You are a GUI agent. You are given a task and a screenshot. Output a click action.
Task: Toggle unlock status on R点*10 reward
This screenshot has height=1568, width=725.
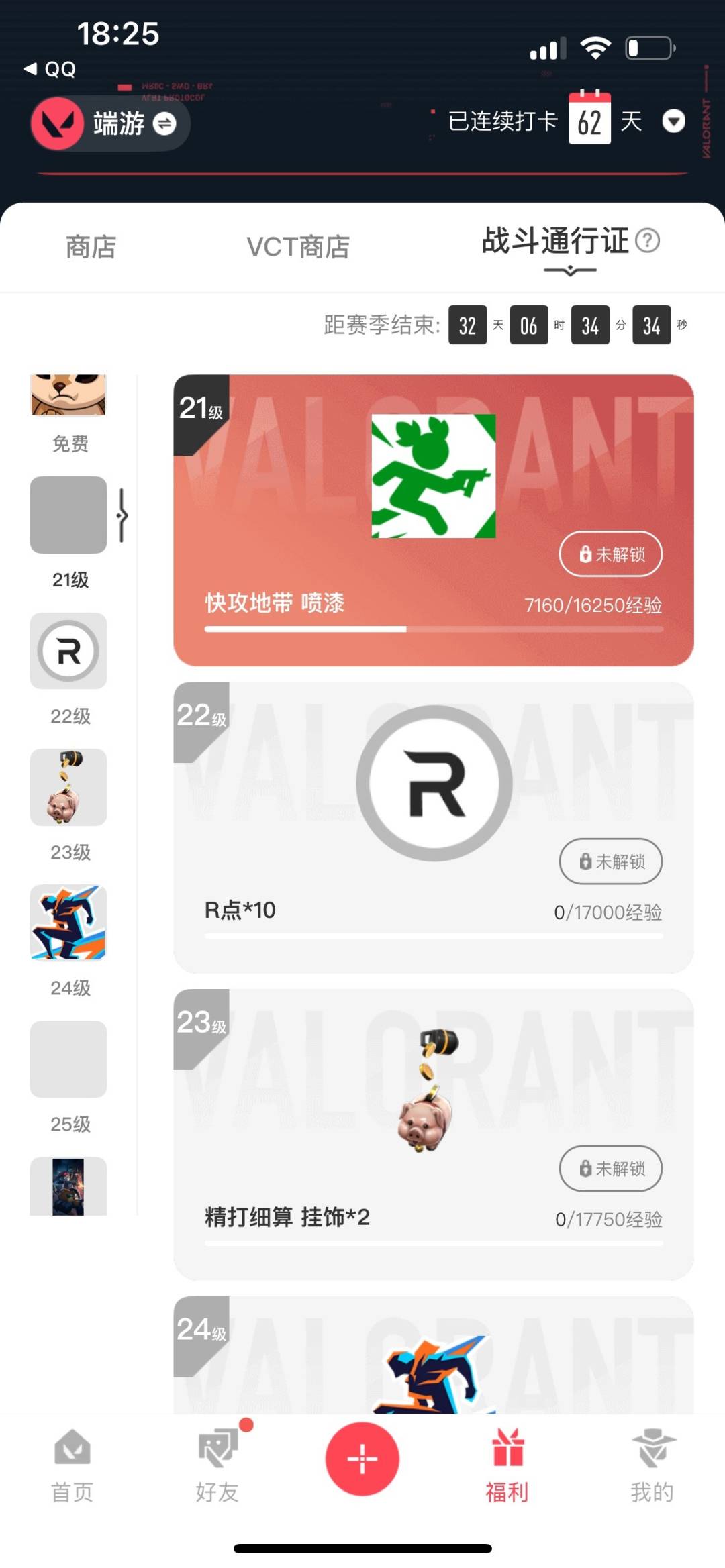pyautogui.click(x=610, y=861)
